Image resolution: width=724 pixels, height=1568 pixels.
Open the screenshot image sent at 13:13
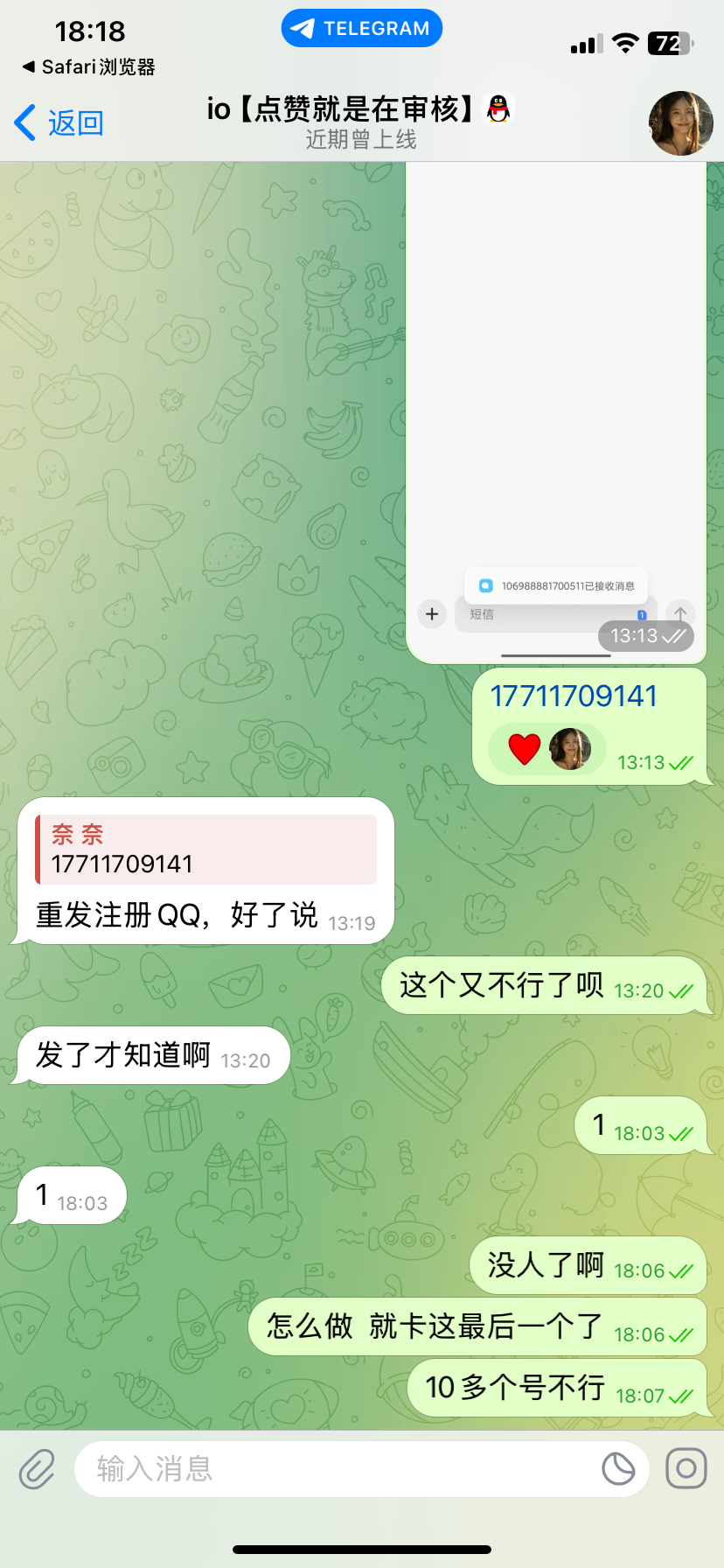[556, 412]
